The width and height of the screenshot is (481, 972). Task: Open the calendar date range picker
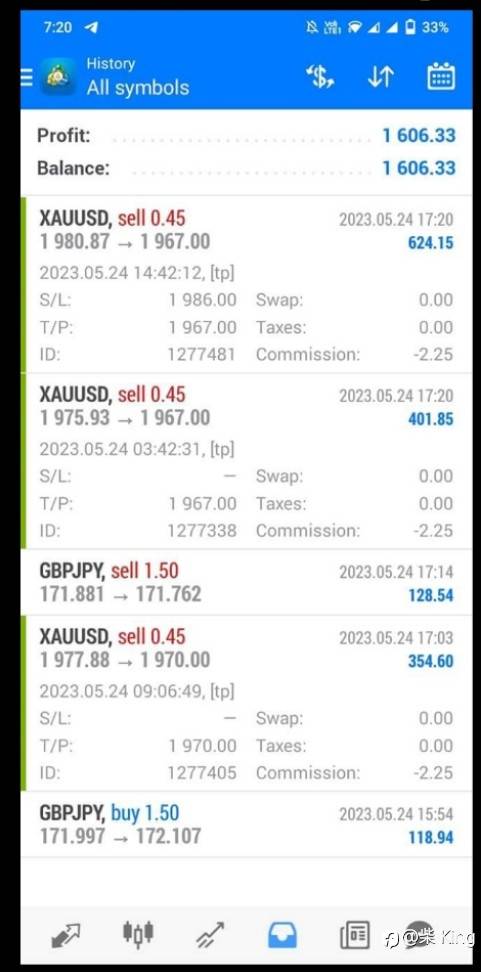[x=441, y=77]
